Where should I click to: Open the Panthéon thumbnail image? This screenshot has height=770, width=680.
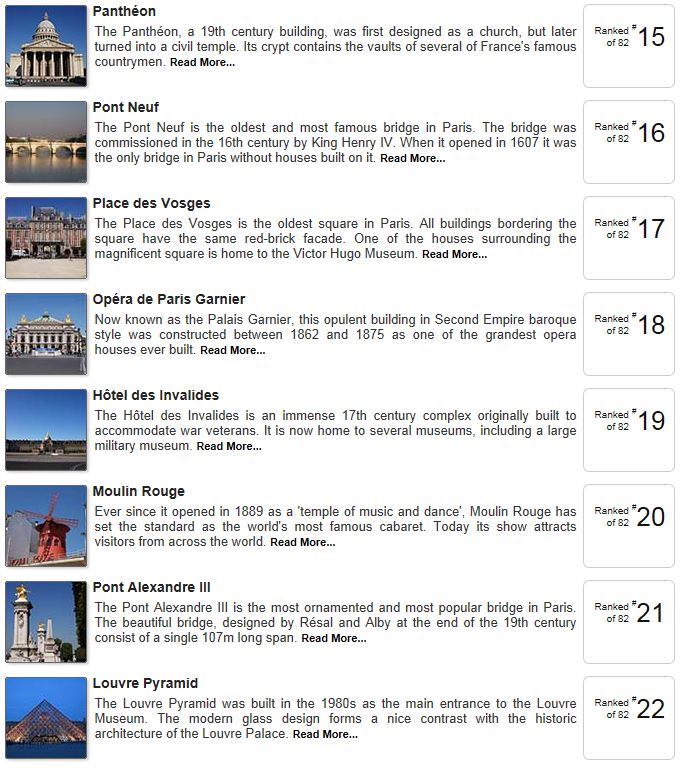point(46,45)
